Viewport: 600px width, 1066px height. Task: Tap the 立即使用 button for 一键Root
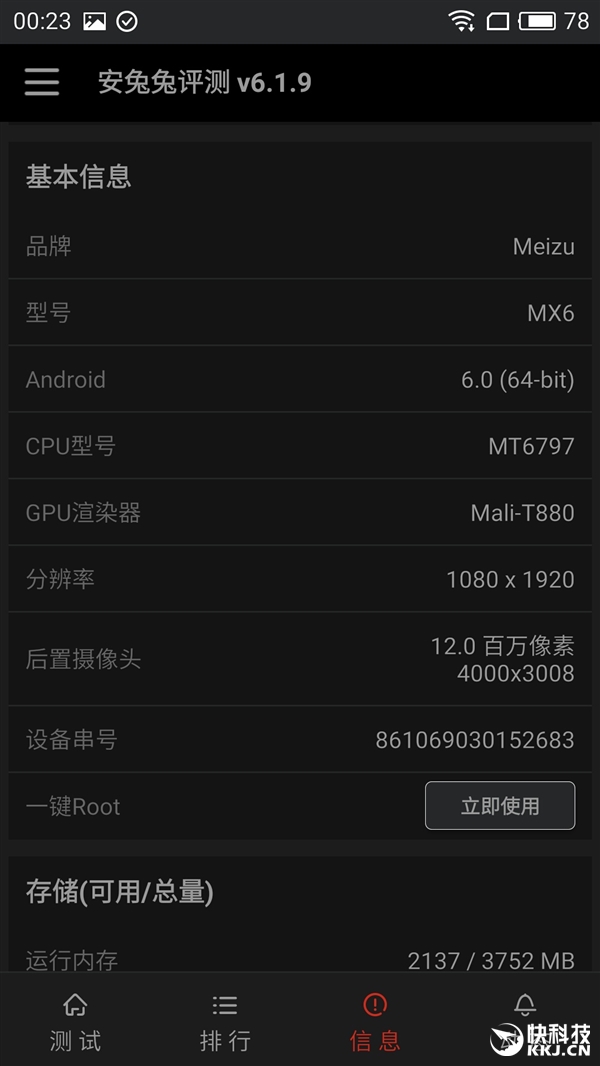click(500, 806)
